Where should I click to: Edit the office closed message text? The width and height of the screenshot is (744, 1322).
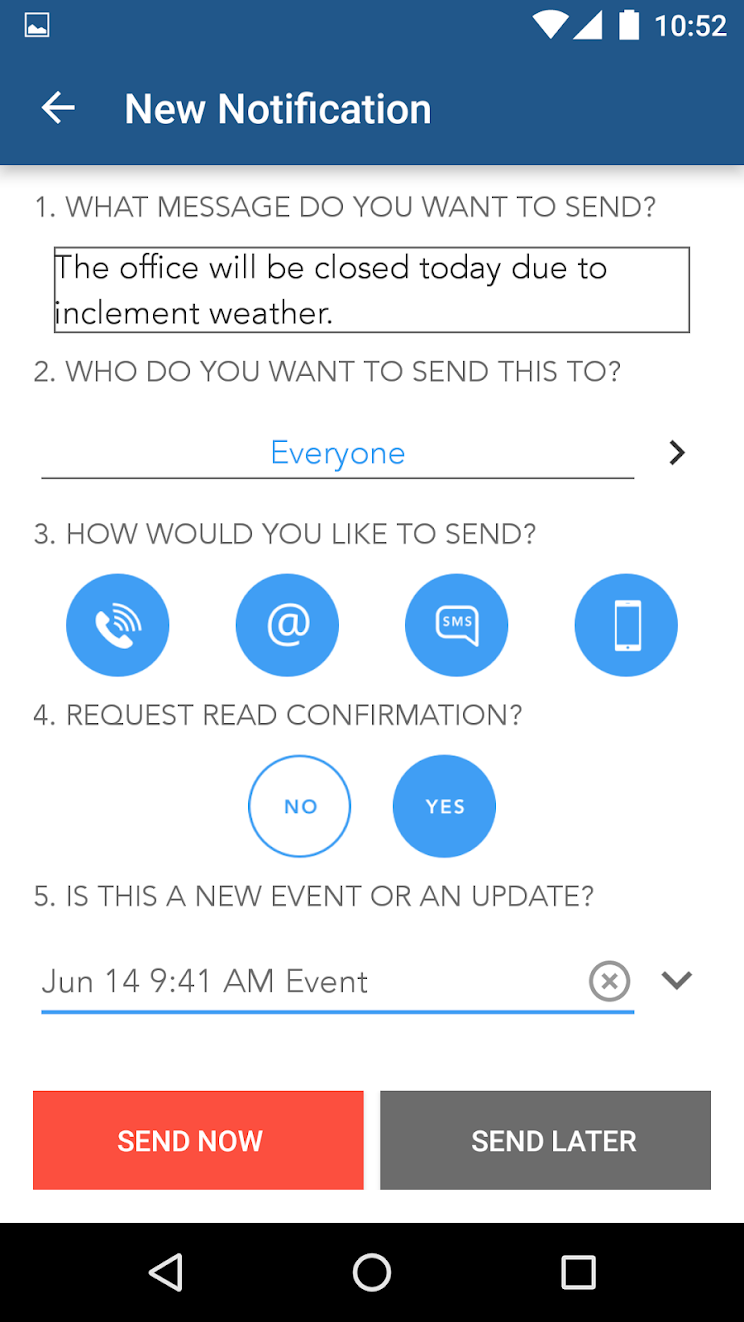point(371,290)
